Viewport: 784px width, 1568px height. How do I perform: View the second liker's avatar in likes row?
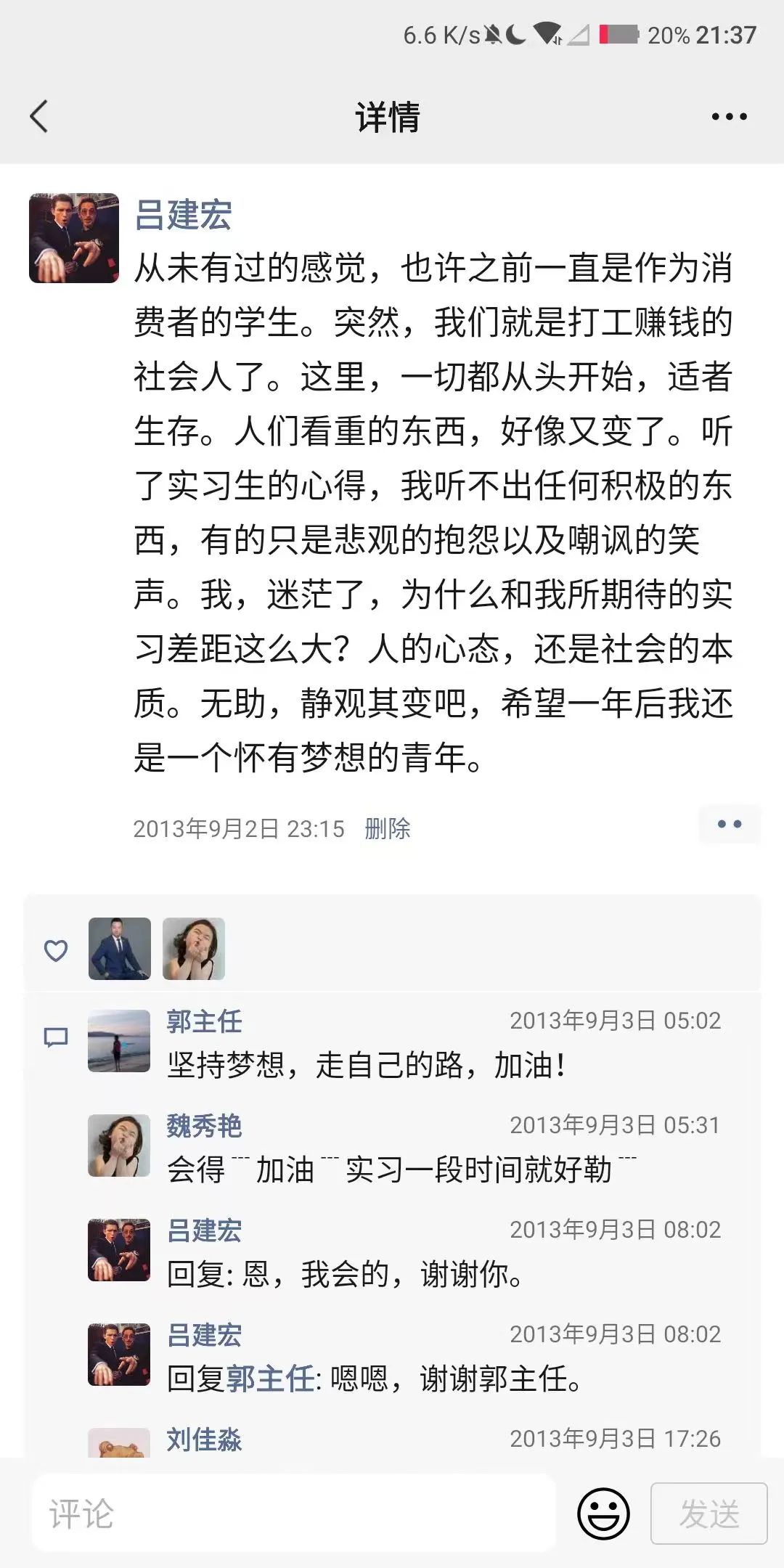pos(194,948)
